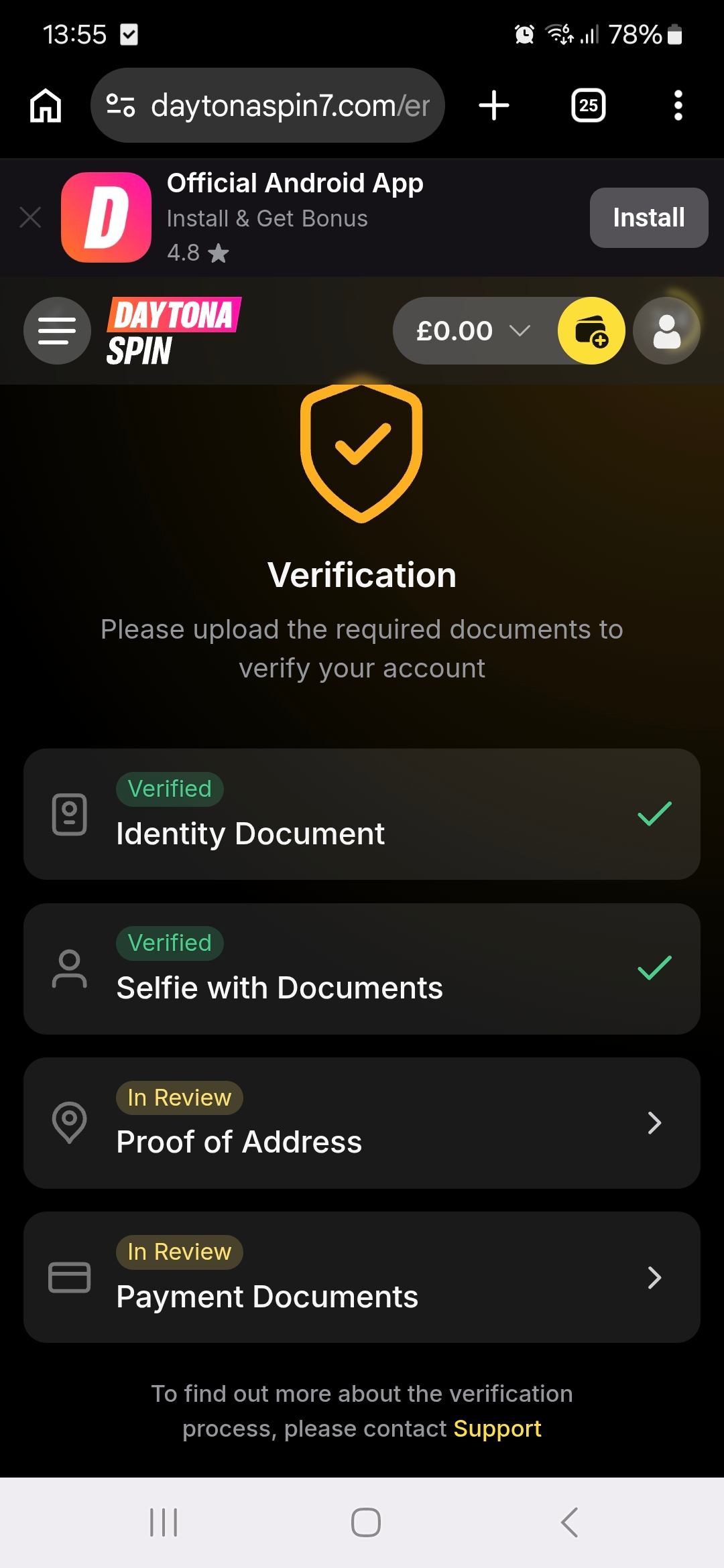Screen dimensions: 724x1568
Task: Open the tab switcher showing 25
Action: (x=589, y=105)
